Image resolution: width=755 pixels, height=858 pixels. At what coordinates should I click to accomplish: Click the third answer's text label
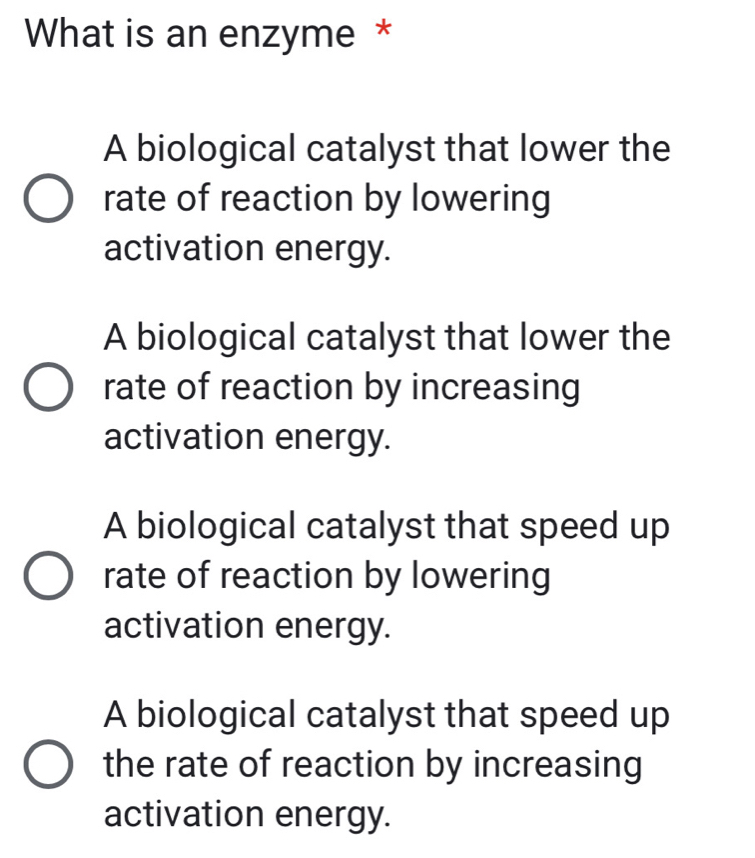pyautogui.click(x=385, y=576)
